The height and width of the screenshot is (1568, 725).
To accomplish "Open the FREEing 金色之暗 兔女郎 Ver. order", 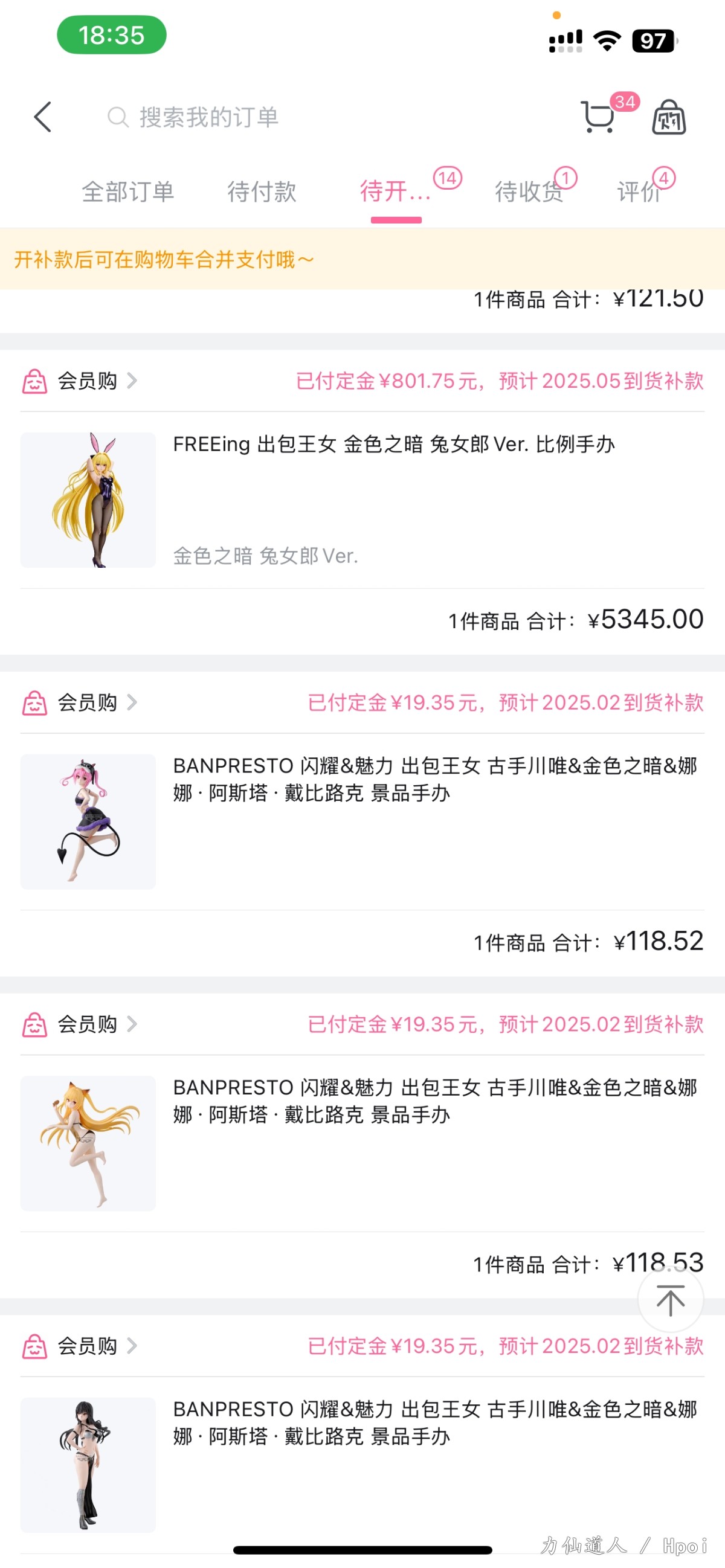I will 393,499.
